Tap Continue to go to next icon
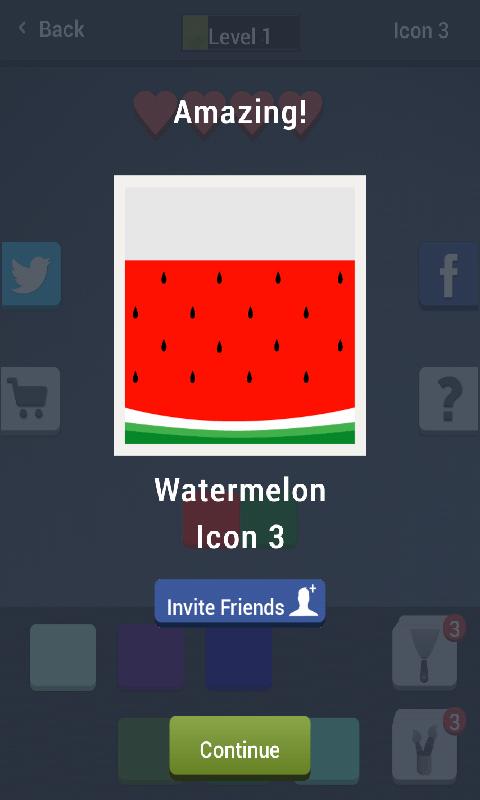The width and height of the screenshot is (480, 800). [x=240, y=748]
